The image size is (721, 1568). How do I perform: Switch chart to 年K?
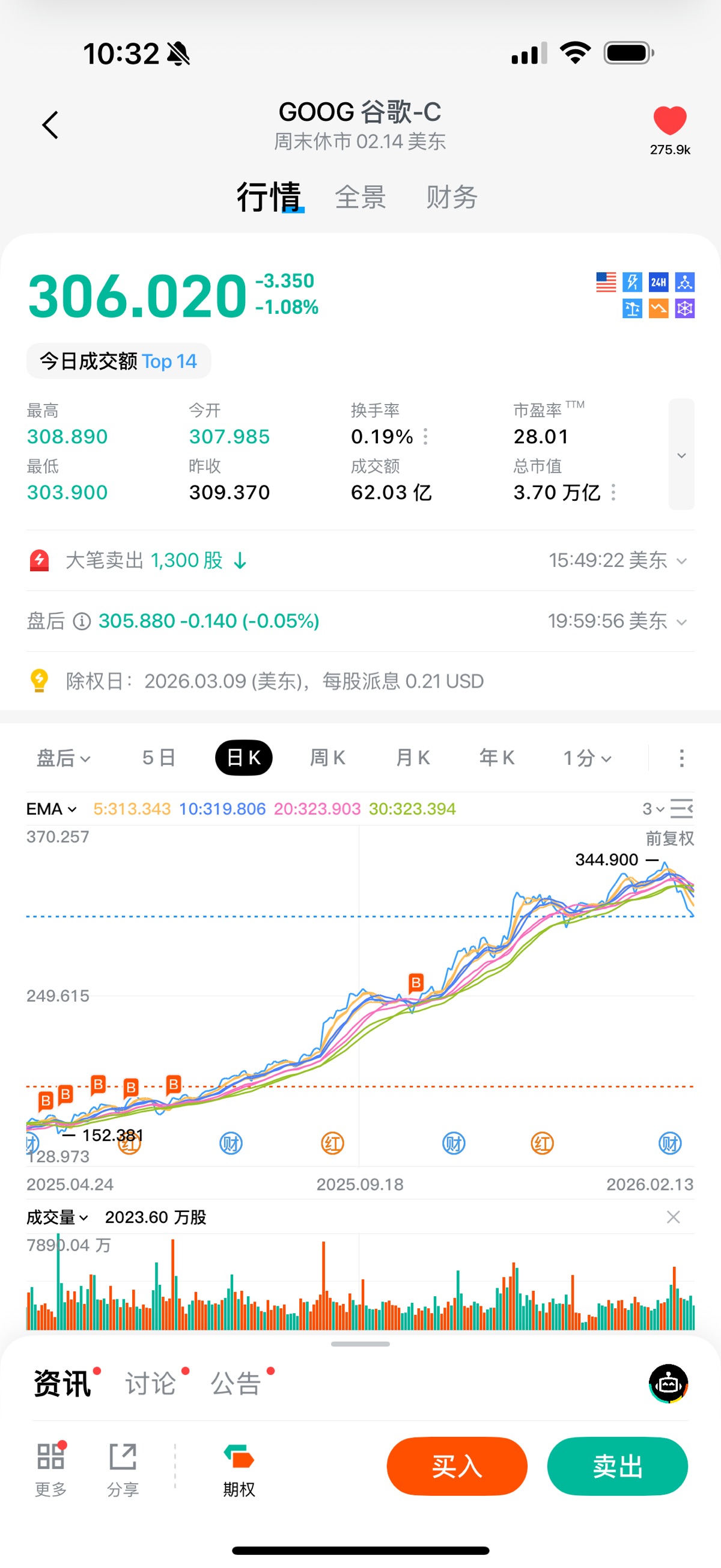pos(496,758)
